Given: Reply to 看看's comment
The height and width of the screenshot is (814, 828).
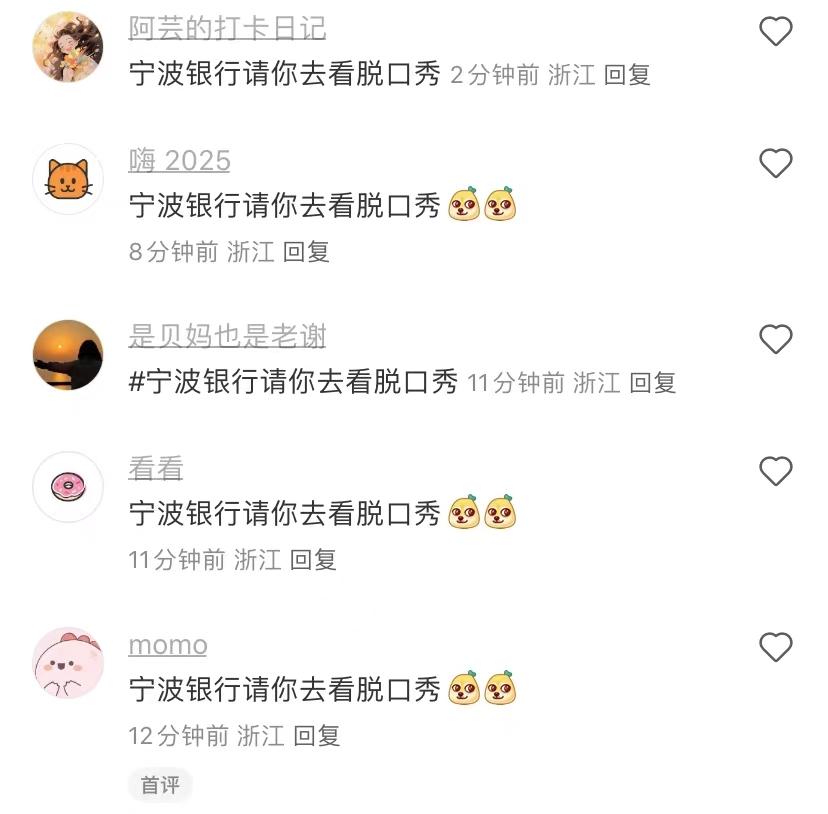Looking at the screenshot, I should coord(313,560).
